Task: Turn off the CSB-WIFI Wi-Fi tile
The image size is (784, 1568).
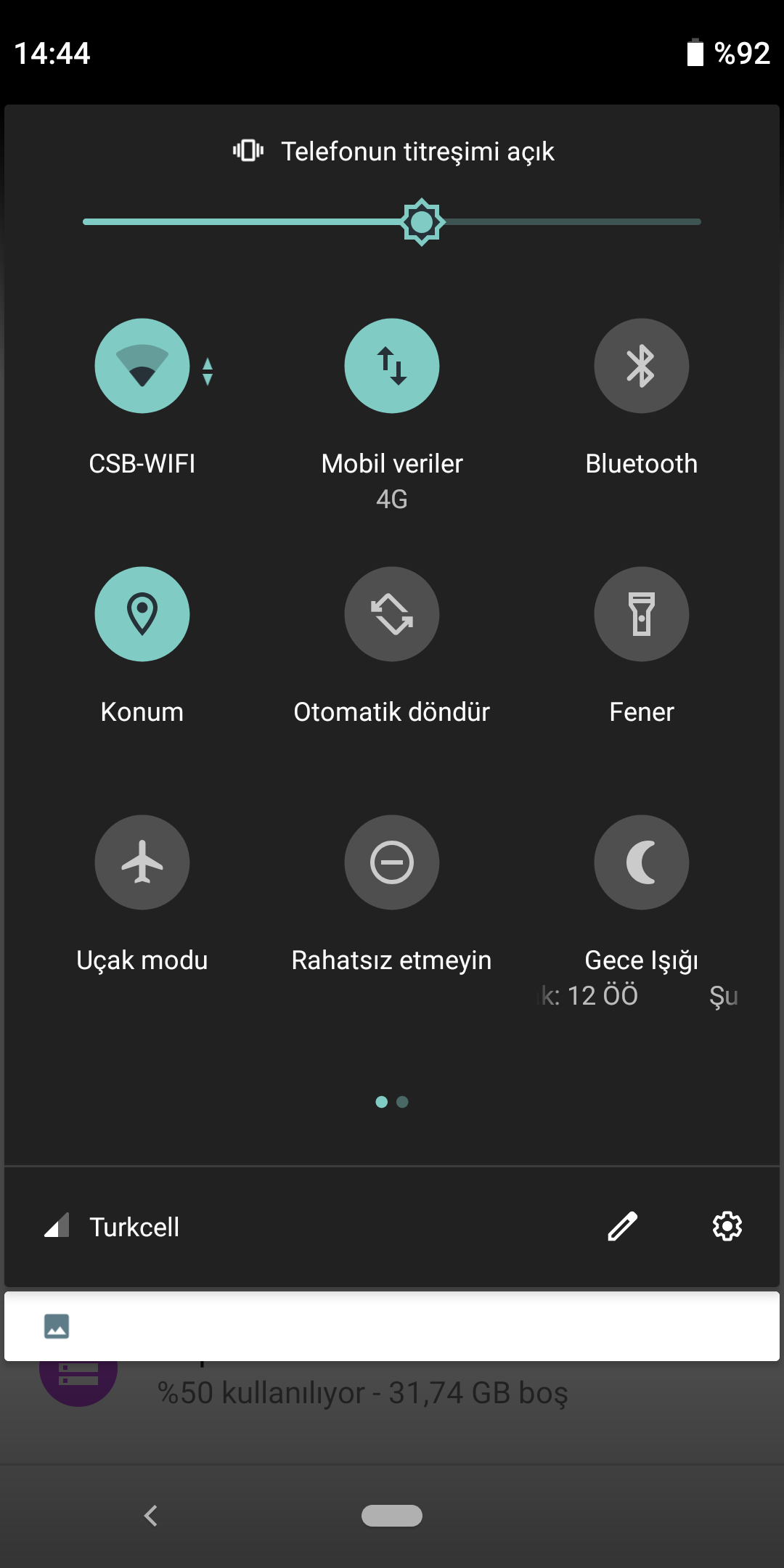Action: (142, 366)
